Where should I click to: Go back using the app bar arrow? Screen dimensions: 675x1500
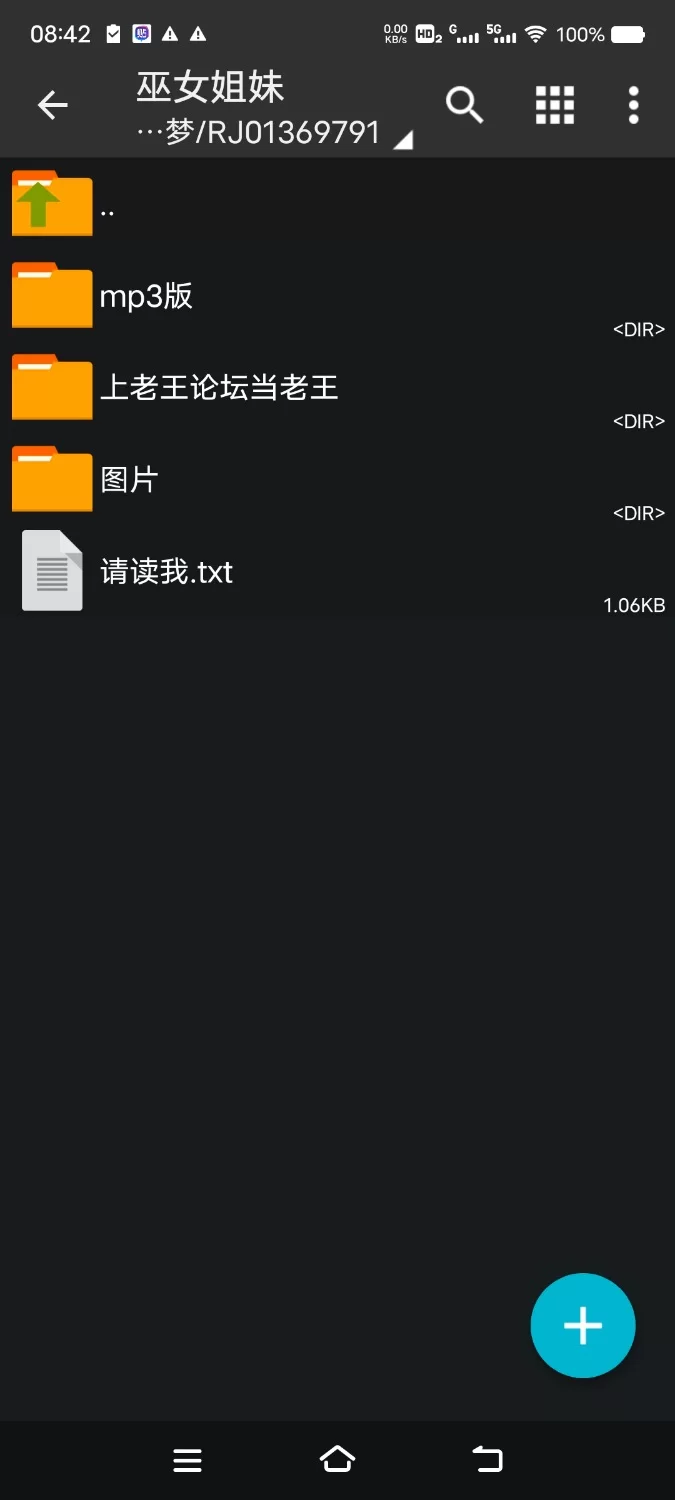(x=53, y=105)
